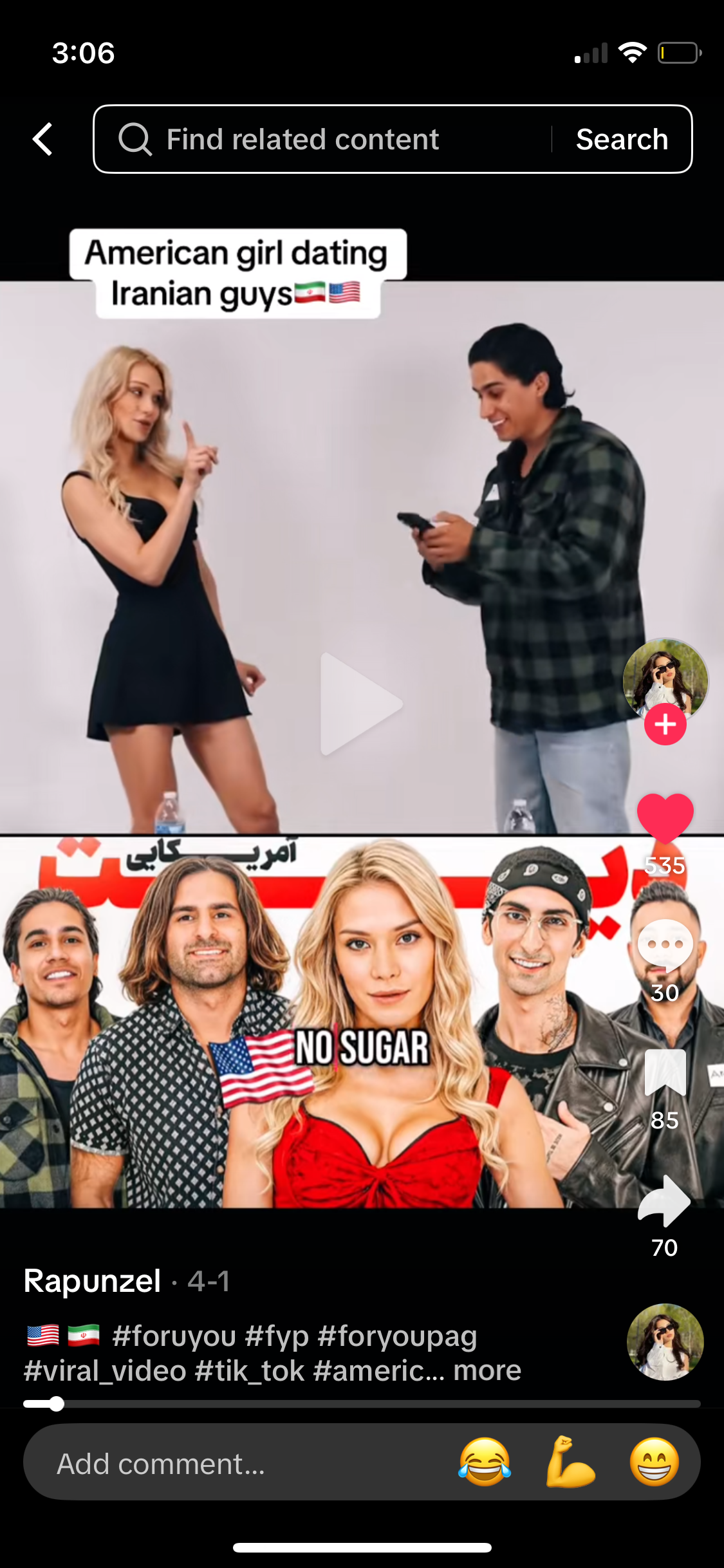Image resolution: width=724 pixels, height=1568 pixels.
Task: Open the #foruyou hashtag
Action: point(174,1336)
